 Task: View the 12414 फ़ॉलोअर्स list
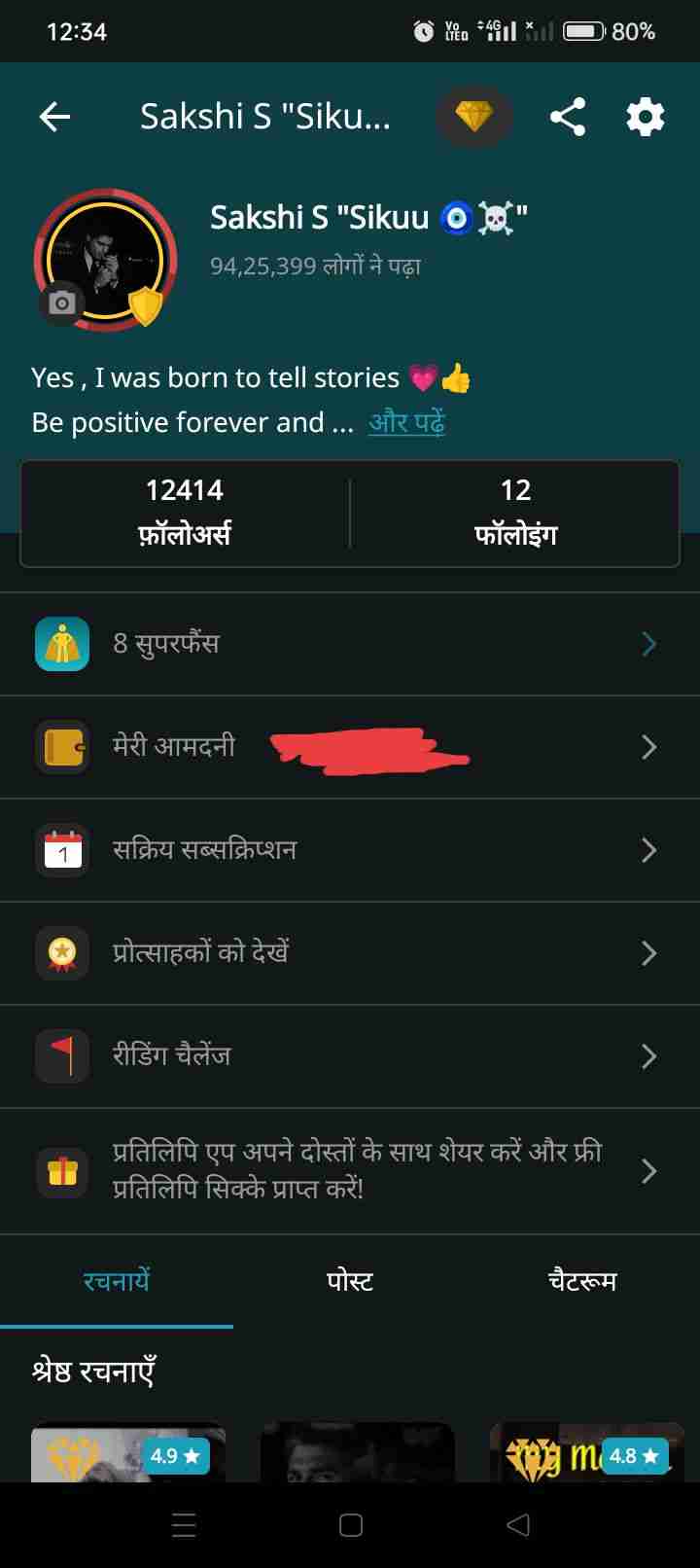pos(185,513)
